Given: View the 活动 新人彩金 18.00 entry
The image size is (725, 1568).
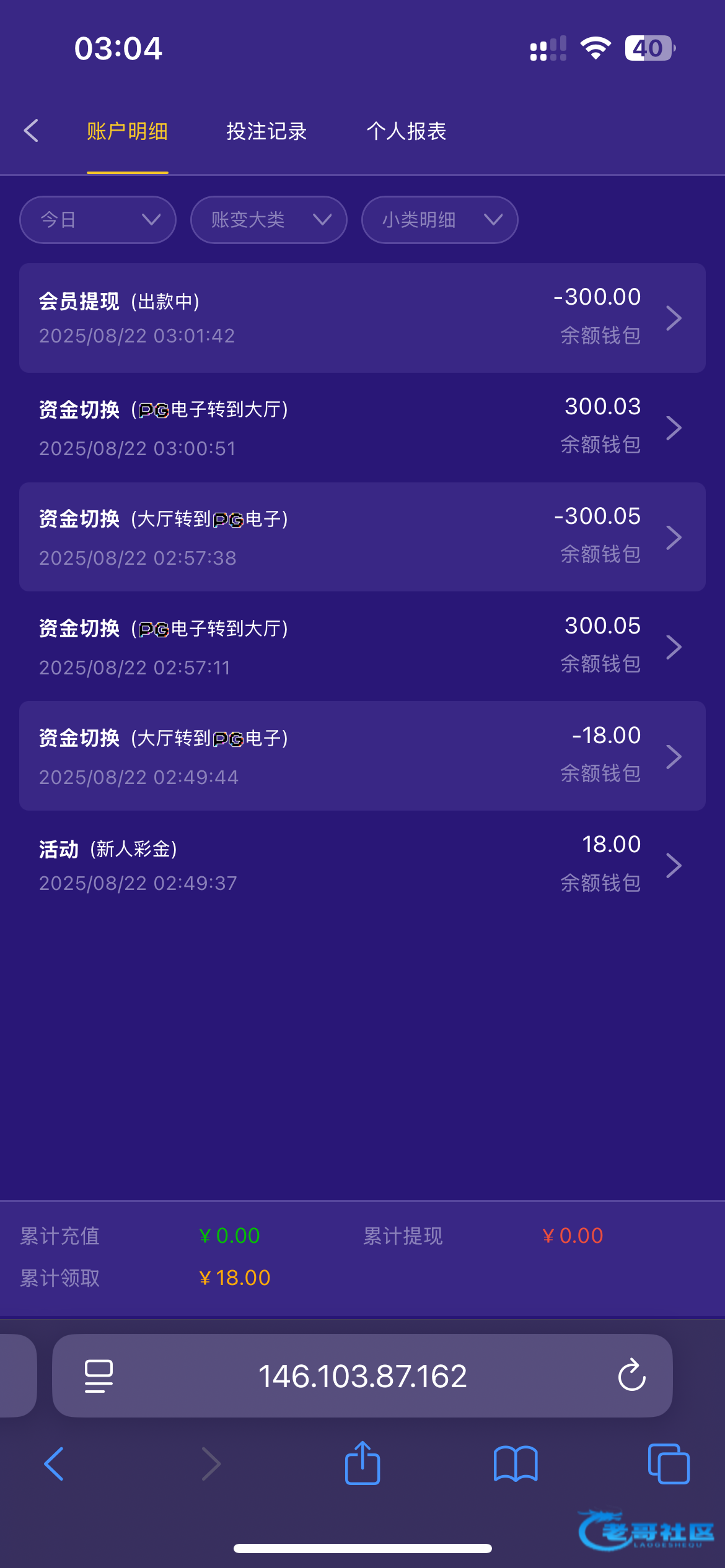Looking at the screenshot, I should point(362,865).
